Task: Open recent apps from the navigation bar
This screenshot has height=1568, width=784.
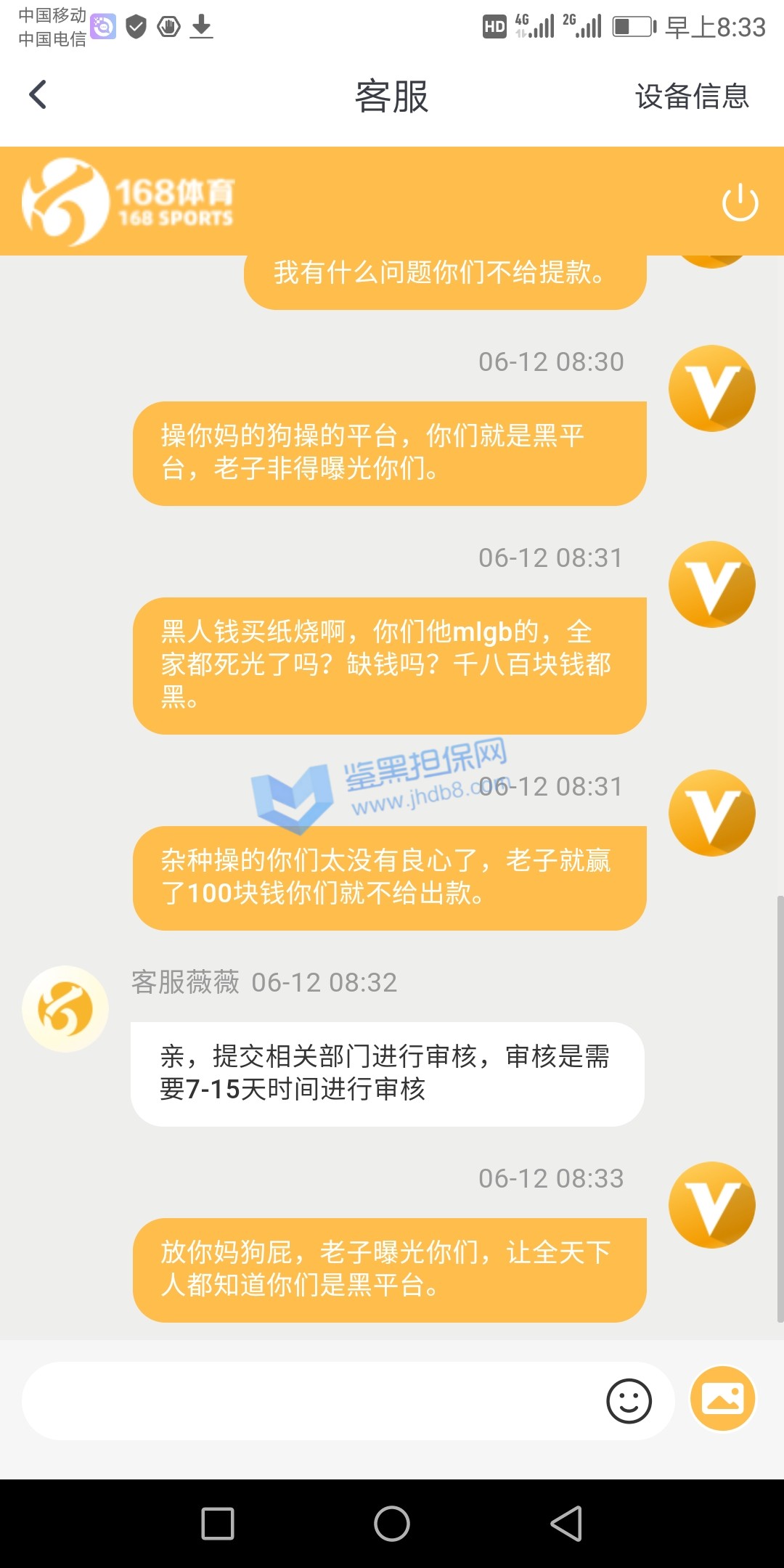Action: (218, 1523)
